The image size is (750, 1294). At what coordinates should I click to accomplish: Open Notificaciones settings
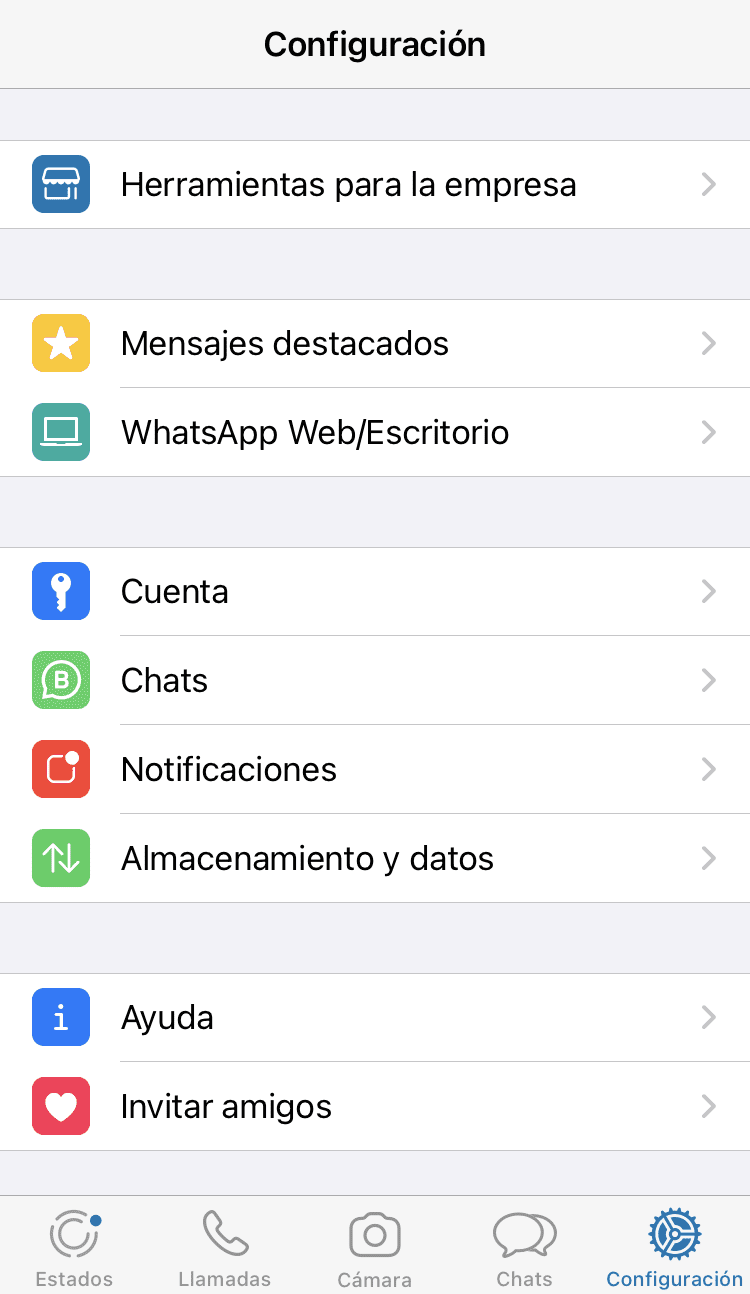(x=375, y=770)
